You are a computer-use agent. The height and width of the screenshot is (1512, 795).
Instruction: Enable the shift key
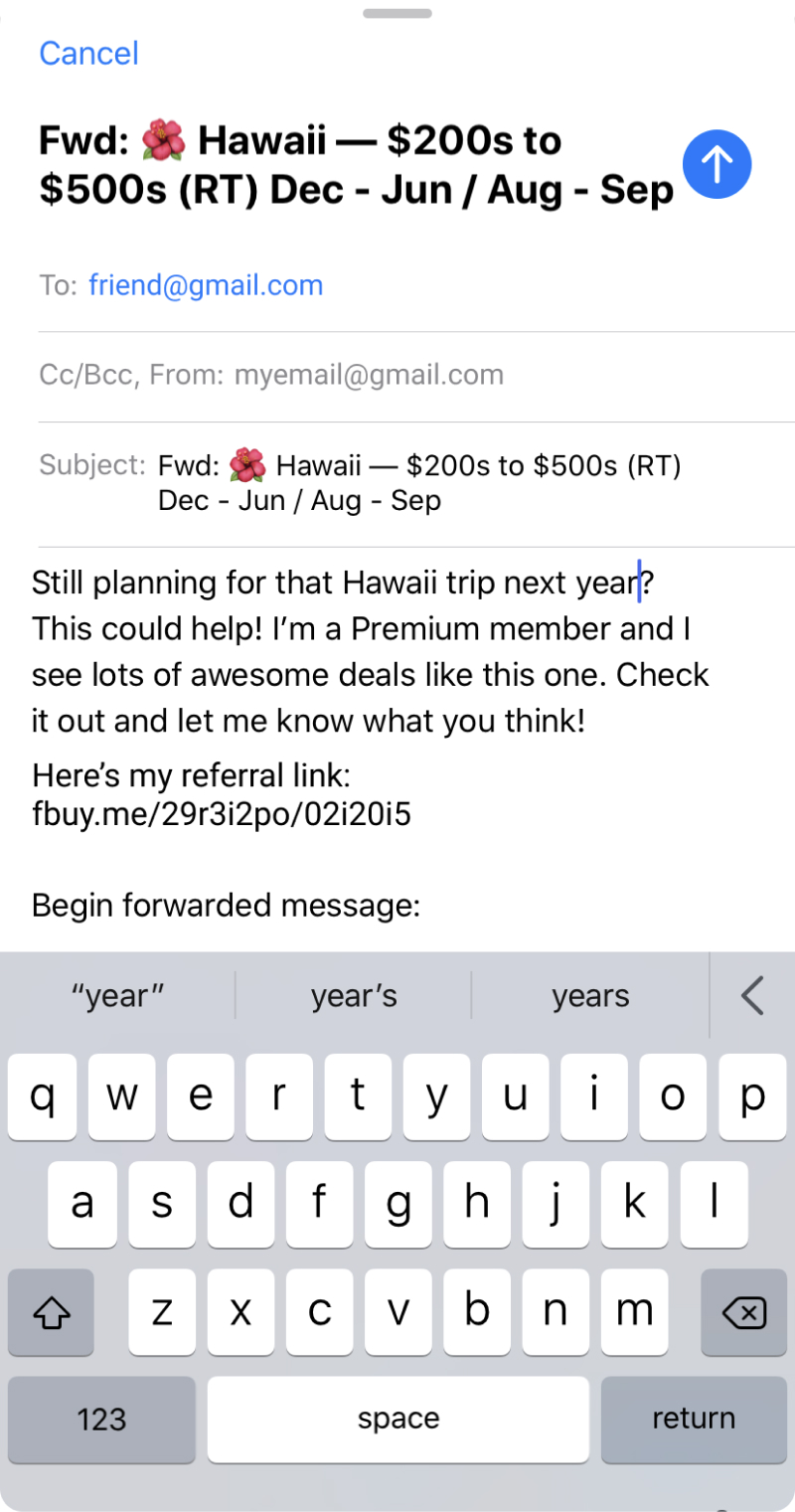point(52,1313)
